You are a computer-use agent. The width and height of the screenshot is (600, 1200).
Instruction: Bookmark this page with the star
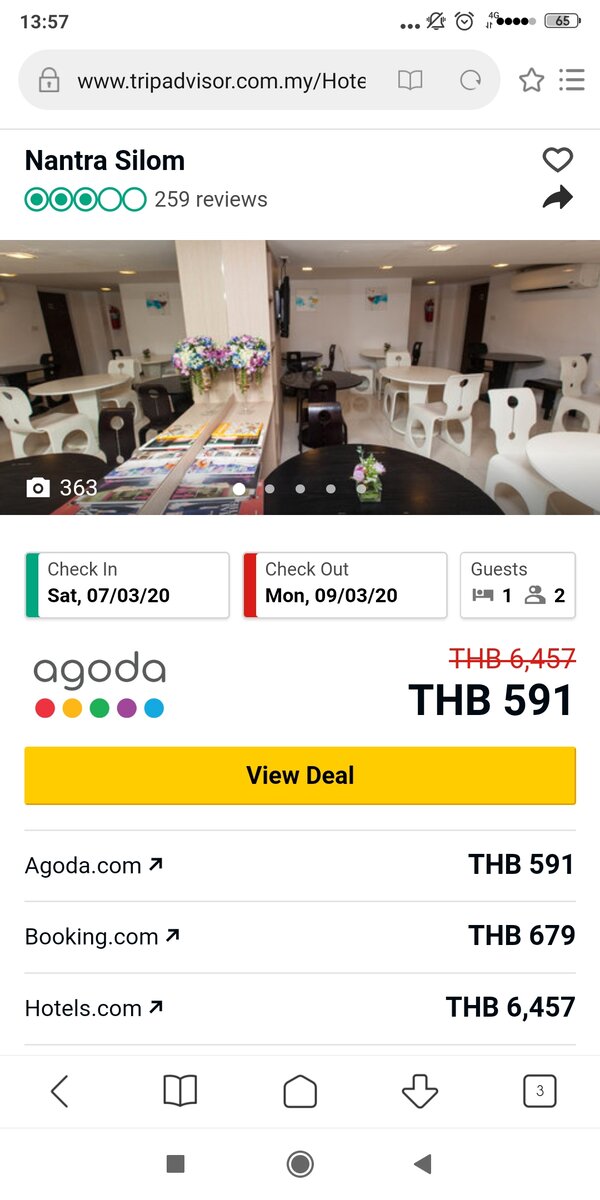click(x=531, y=80)
